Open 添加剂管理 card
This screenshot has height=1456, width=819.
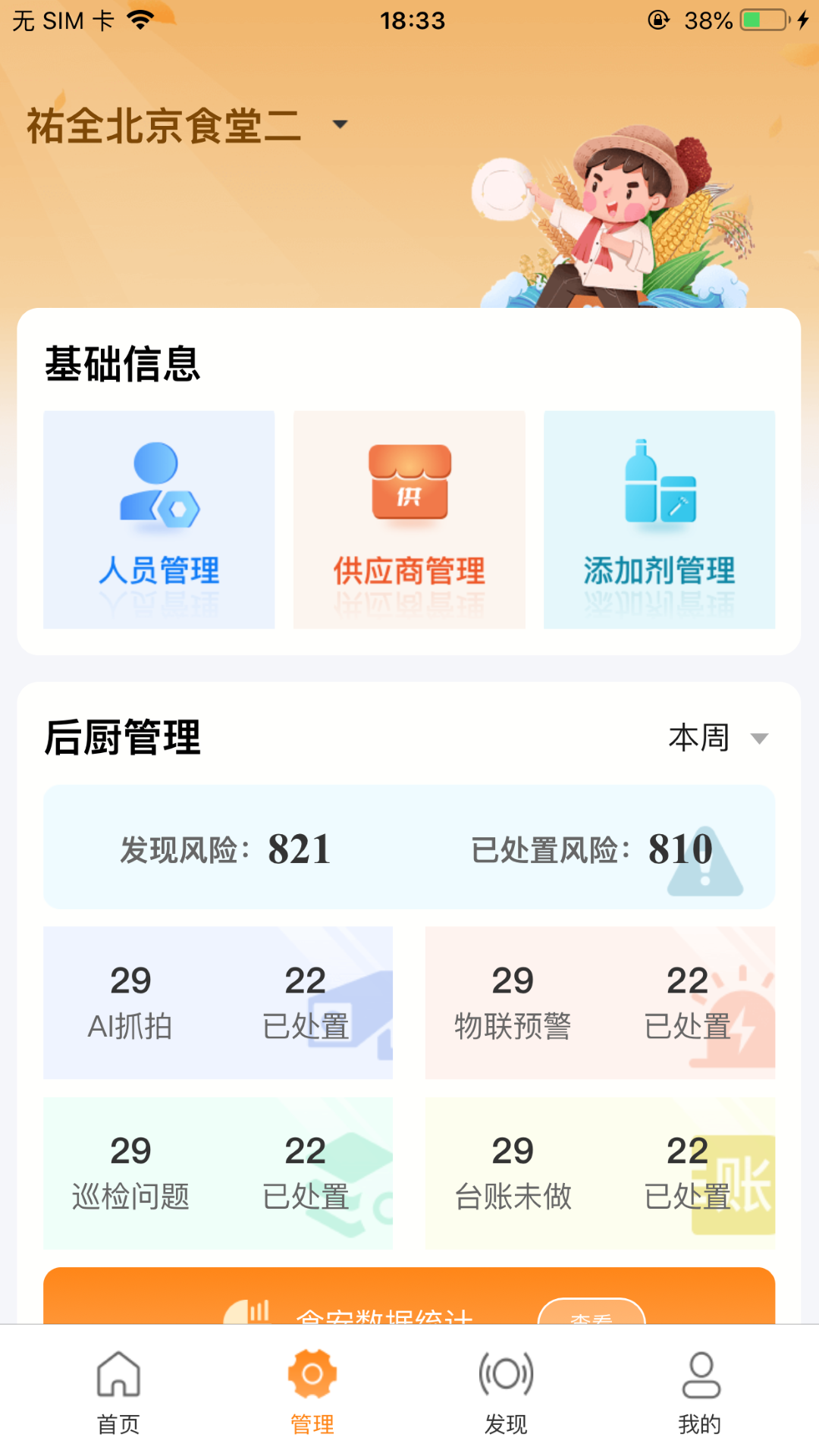[x=659, y=519]
